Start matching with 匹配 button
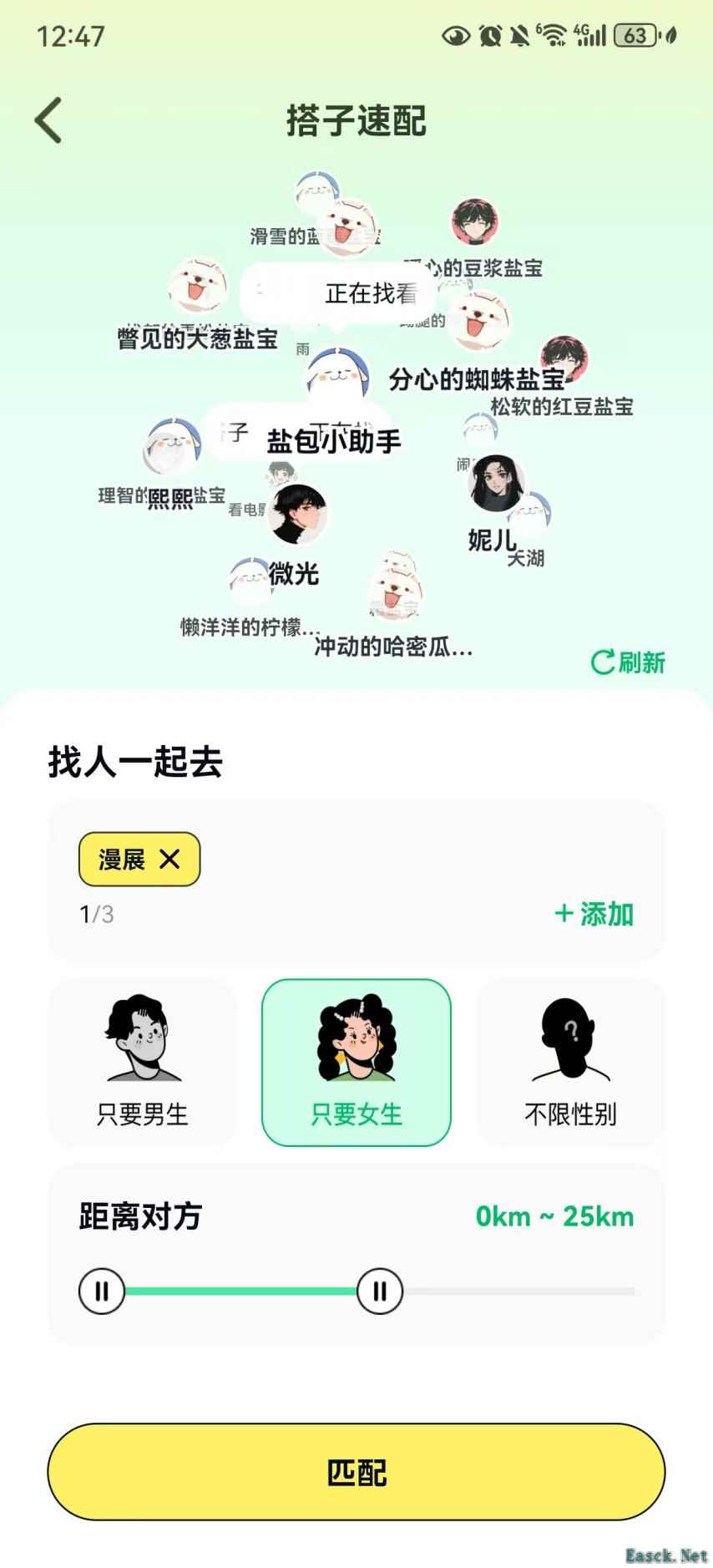This screenshot has width=713, height=1568. coord(356,1473)
